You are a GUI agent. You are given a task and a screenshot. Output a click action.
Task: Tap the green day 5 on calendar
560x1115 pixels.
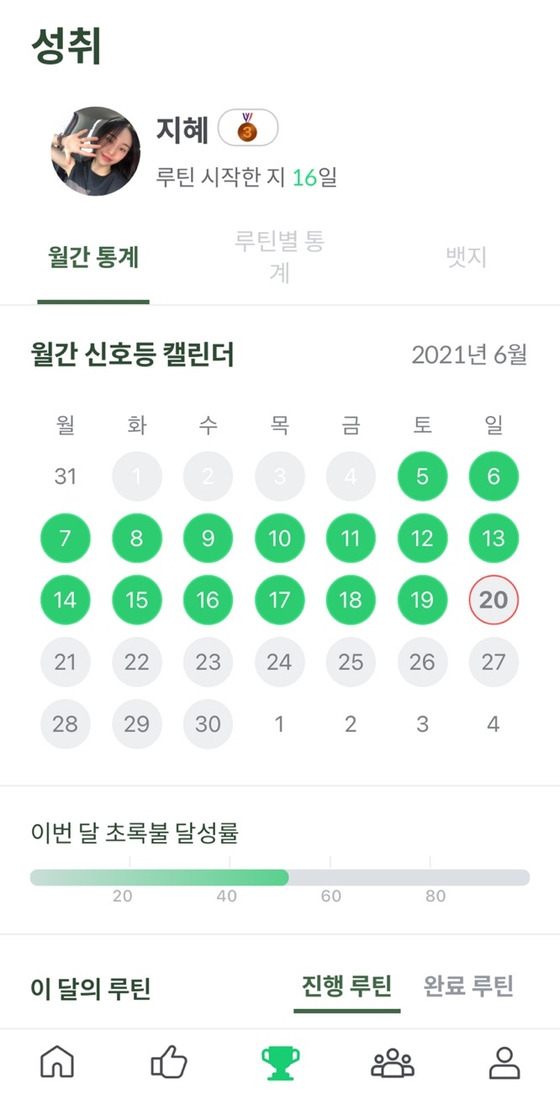tap(422, 476)
